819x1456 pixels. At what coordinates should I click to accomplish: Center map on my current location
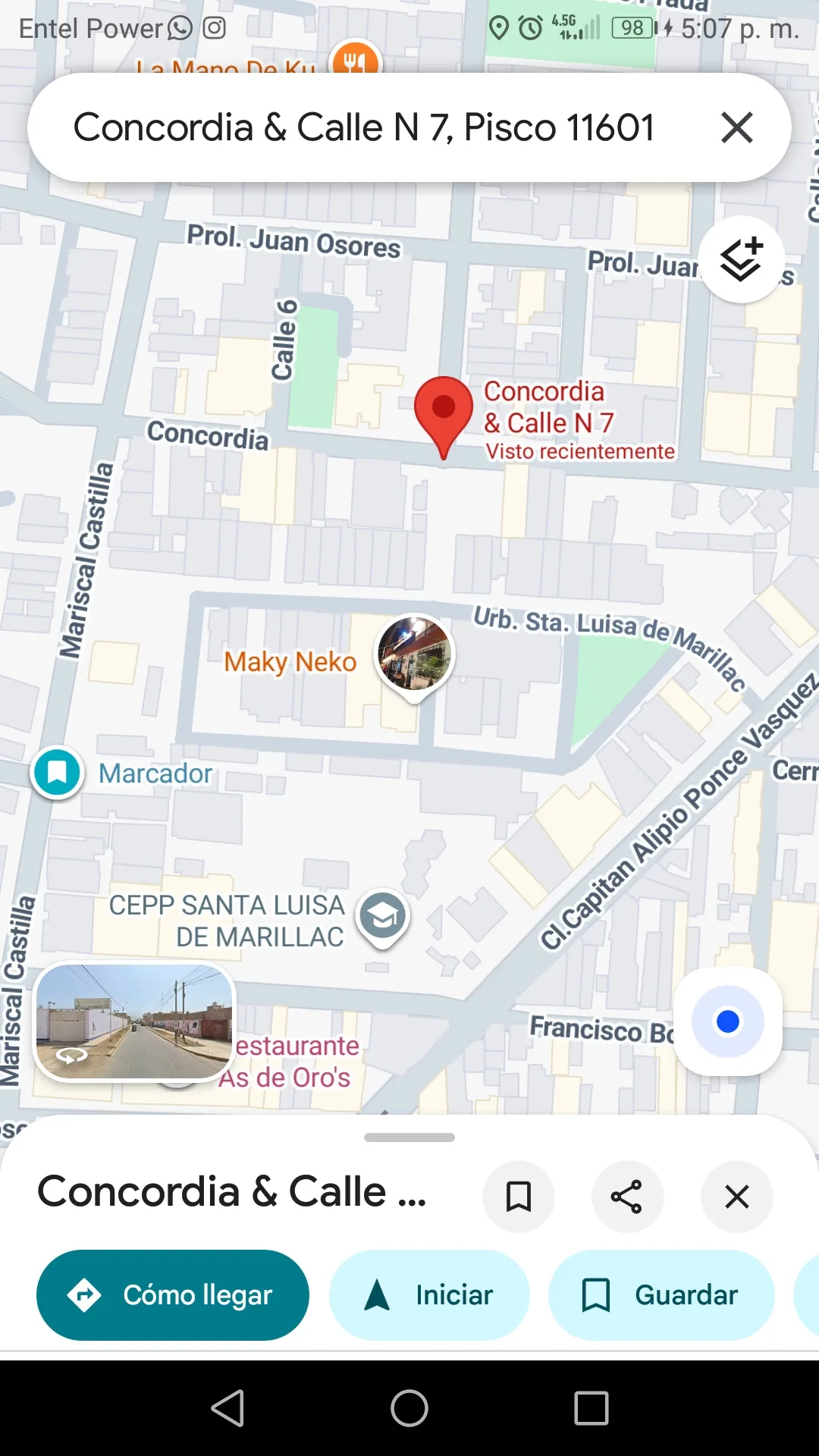727,1021
